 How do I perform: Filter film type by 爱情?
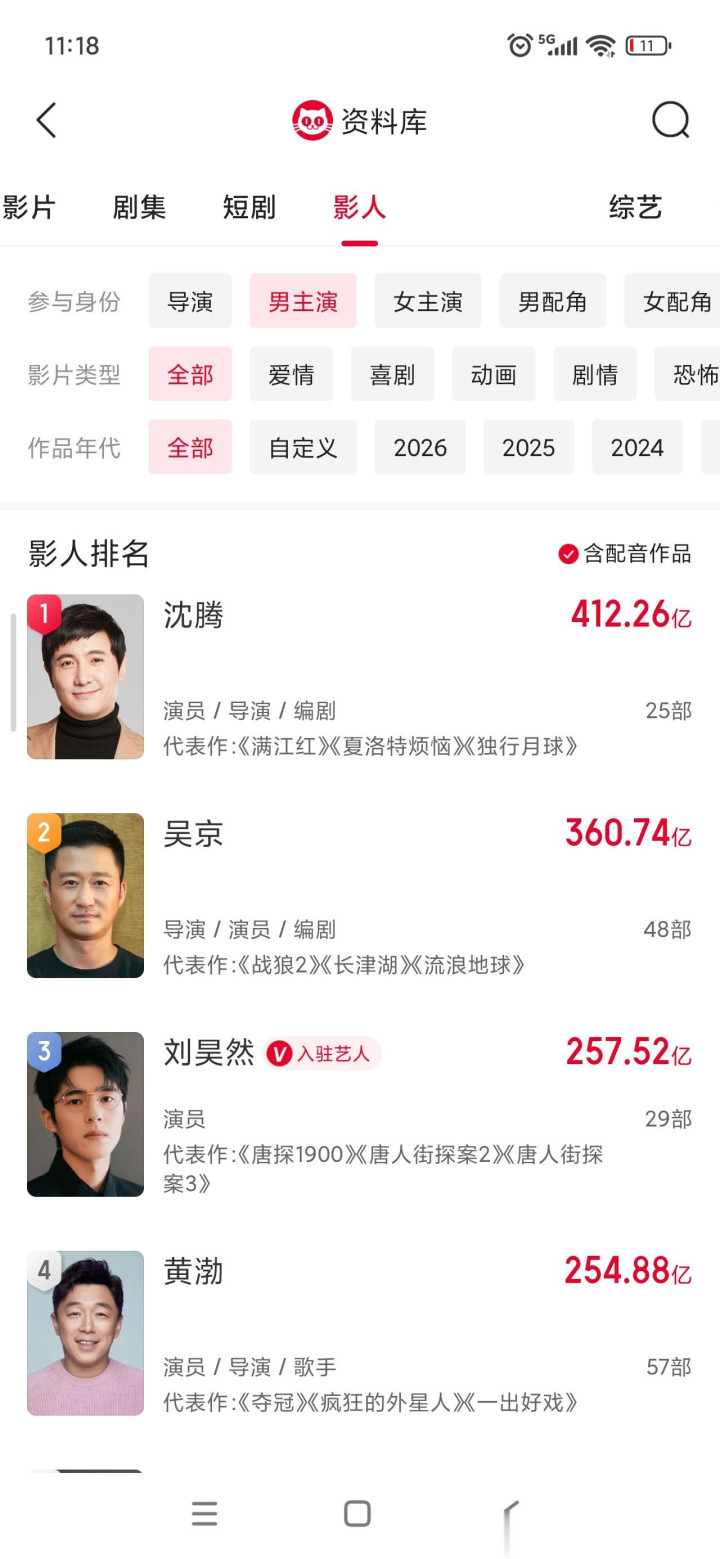click(x=291, y=375)
